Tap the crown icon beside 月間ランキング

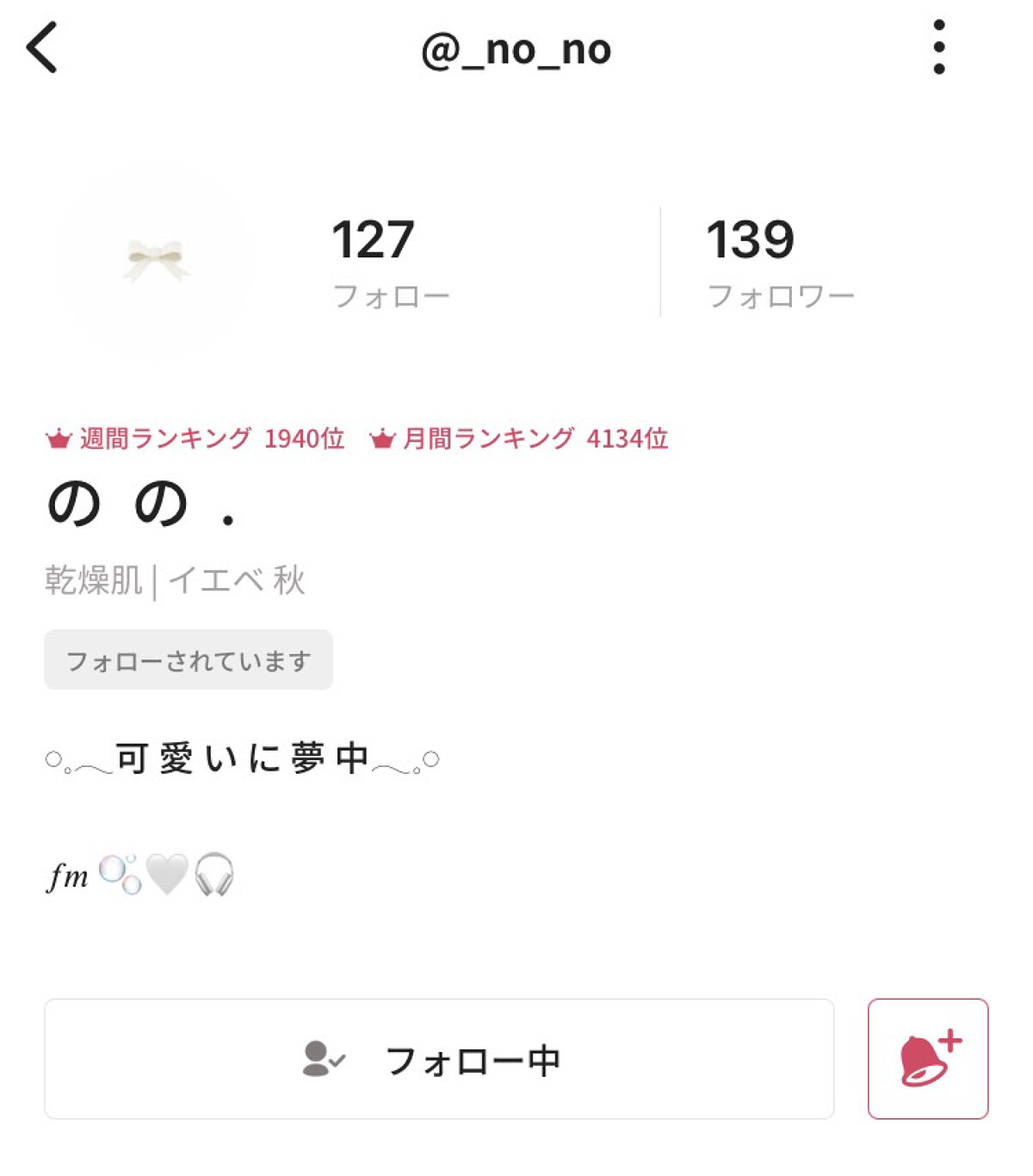coord(381,439)
